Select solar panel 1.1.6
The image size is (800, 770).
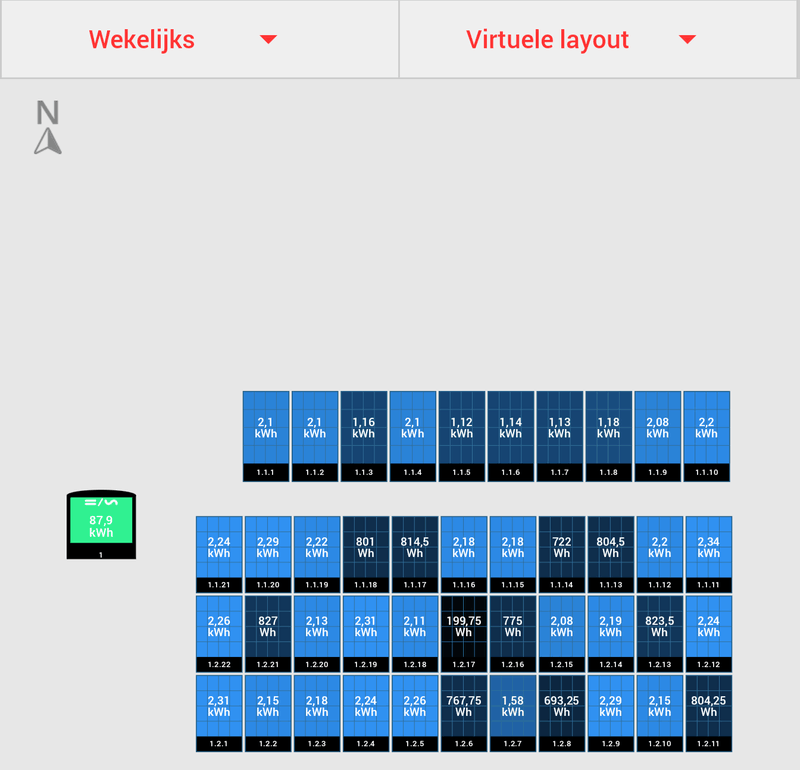tap(511, 434)
